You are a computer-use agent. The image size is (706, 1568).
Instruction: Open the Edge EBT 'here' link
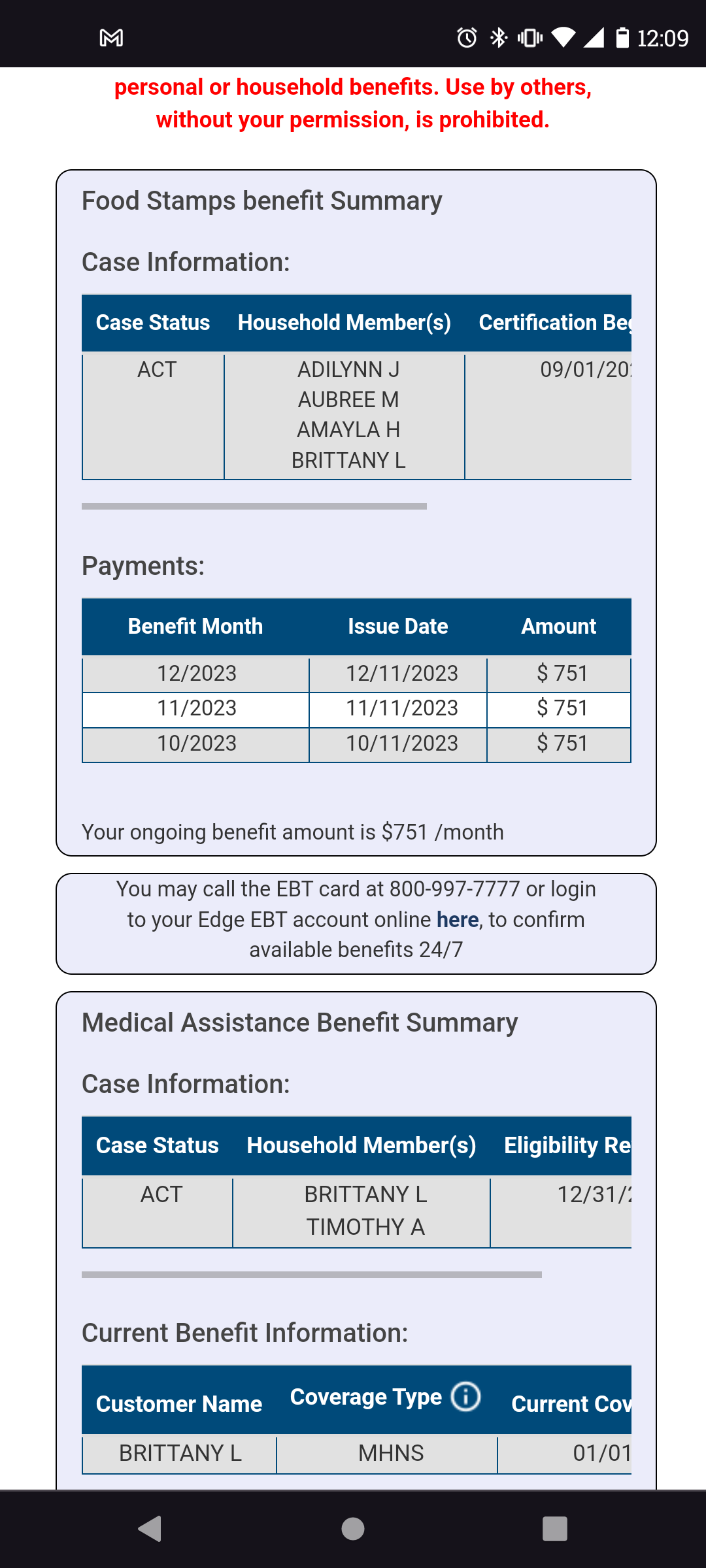[x=458, y=920]
